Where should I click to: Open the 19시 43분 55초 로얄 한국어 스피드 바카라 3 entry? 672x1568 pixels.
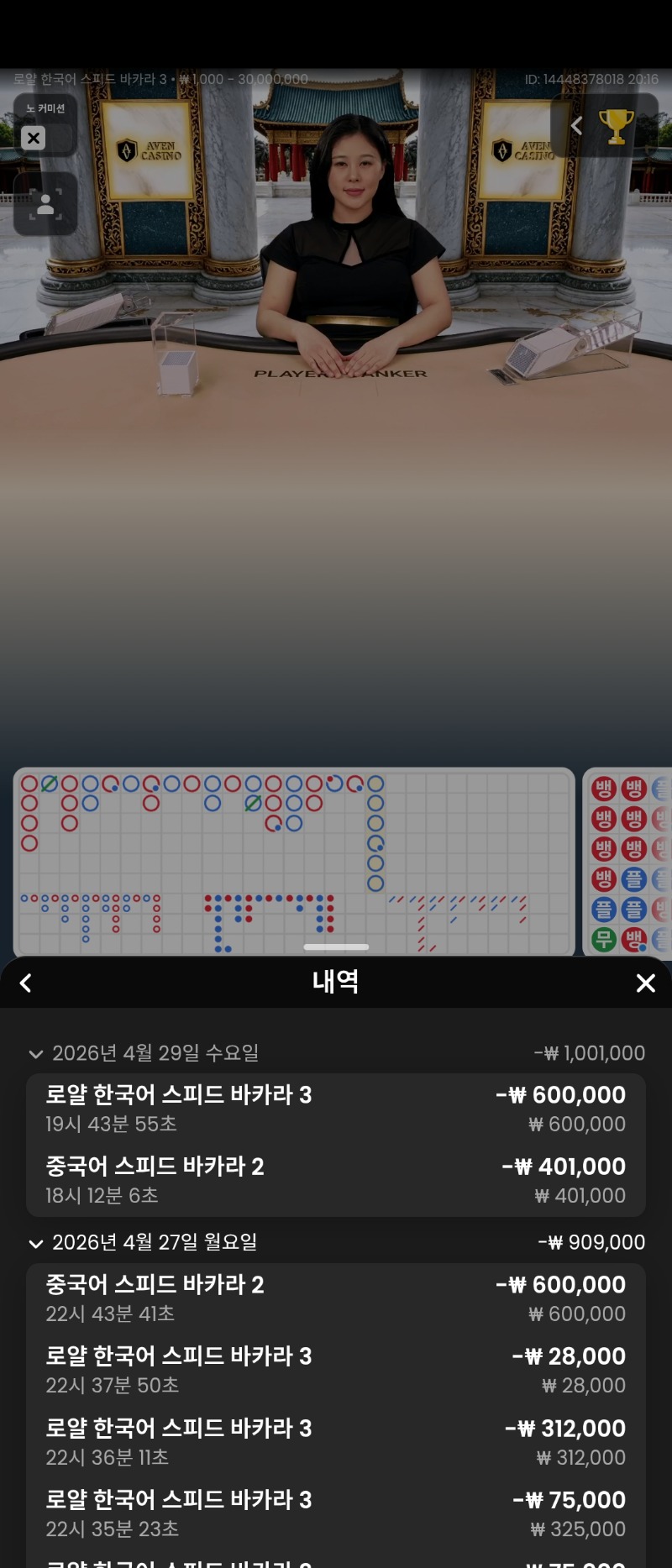[336, 1109]
